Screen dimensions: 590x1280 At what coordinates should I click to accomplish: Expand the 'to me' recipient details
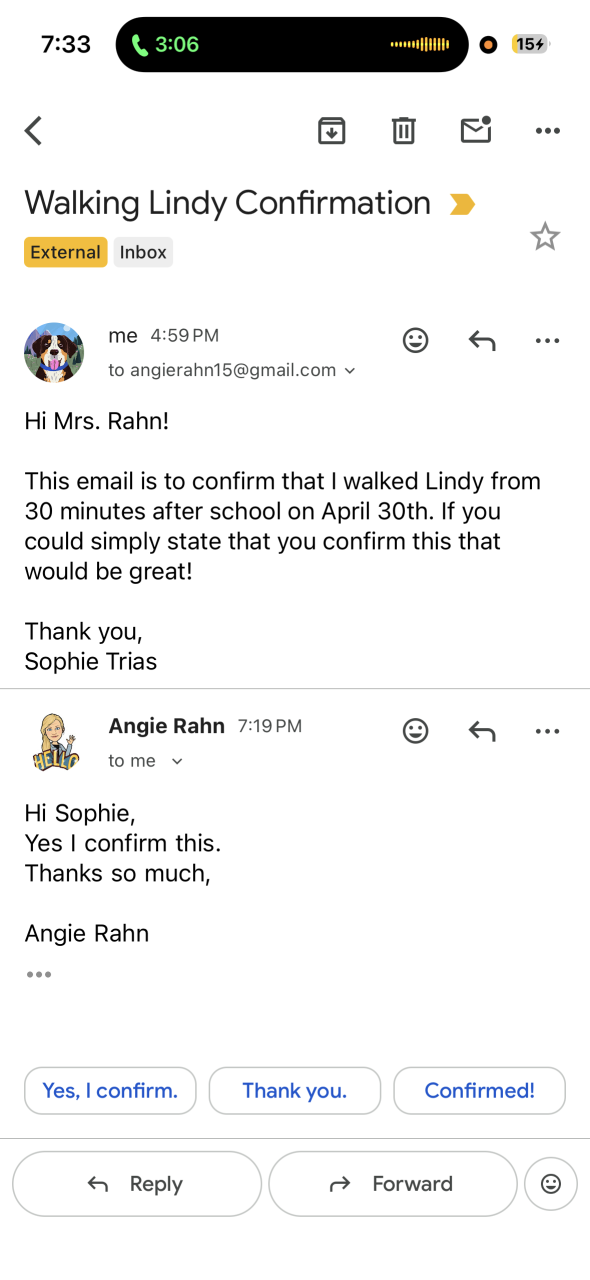177,761
